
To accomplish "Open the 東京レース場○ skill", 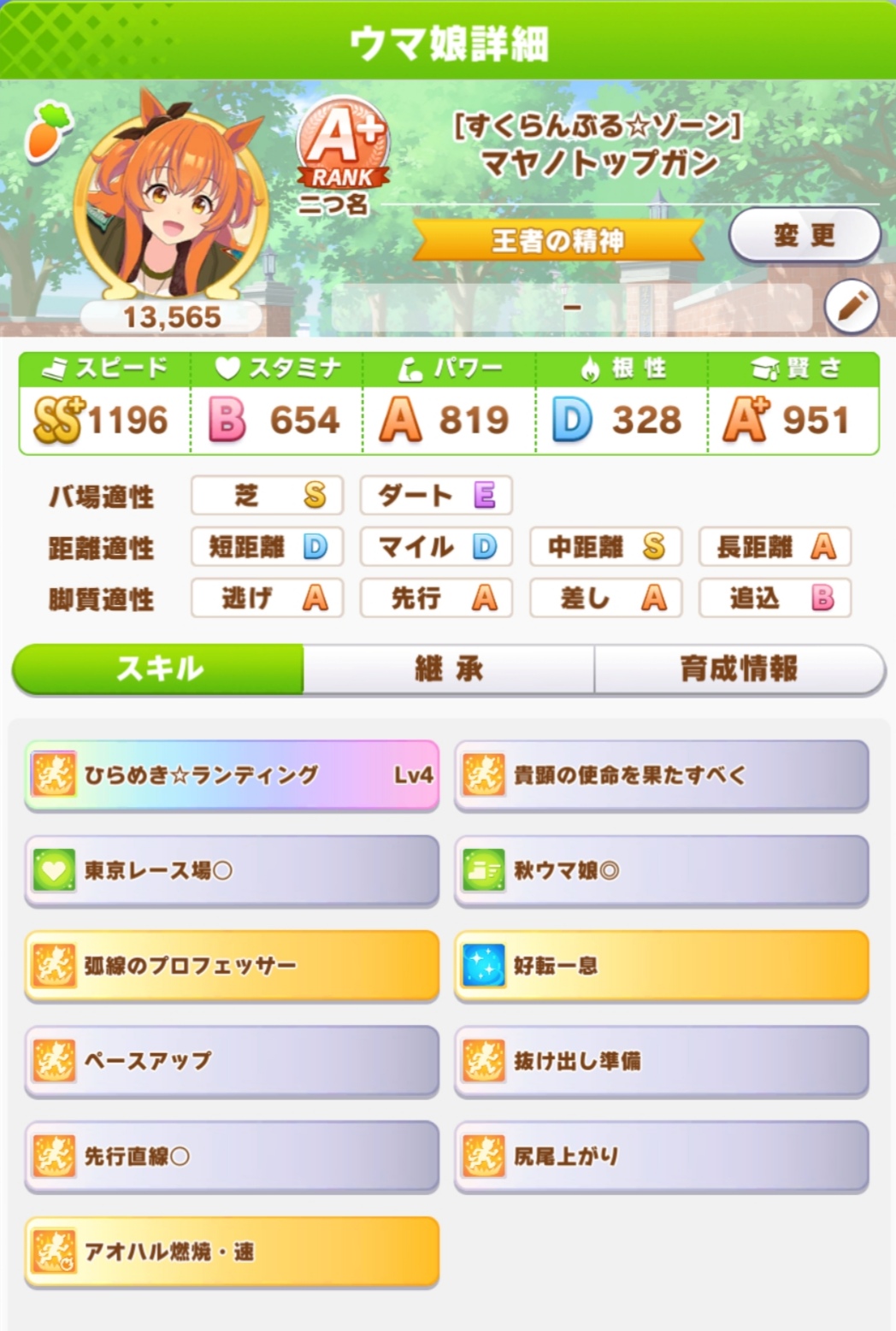I will (232, 871).
